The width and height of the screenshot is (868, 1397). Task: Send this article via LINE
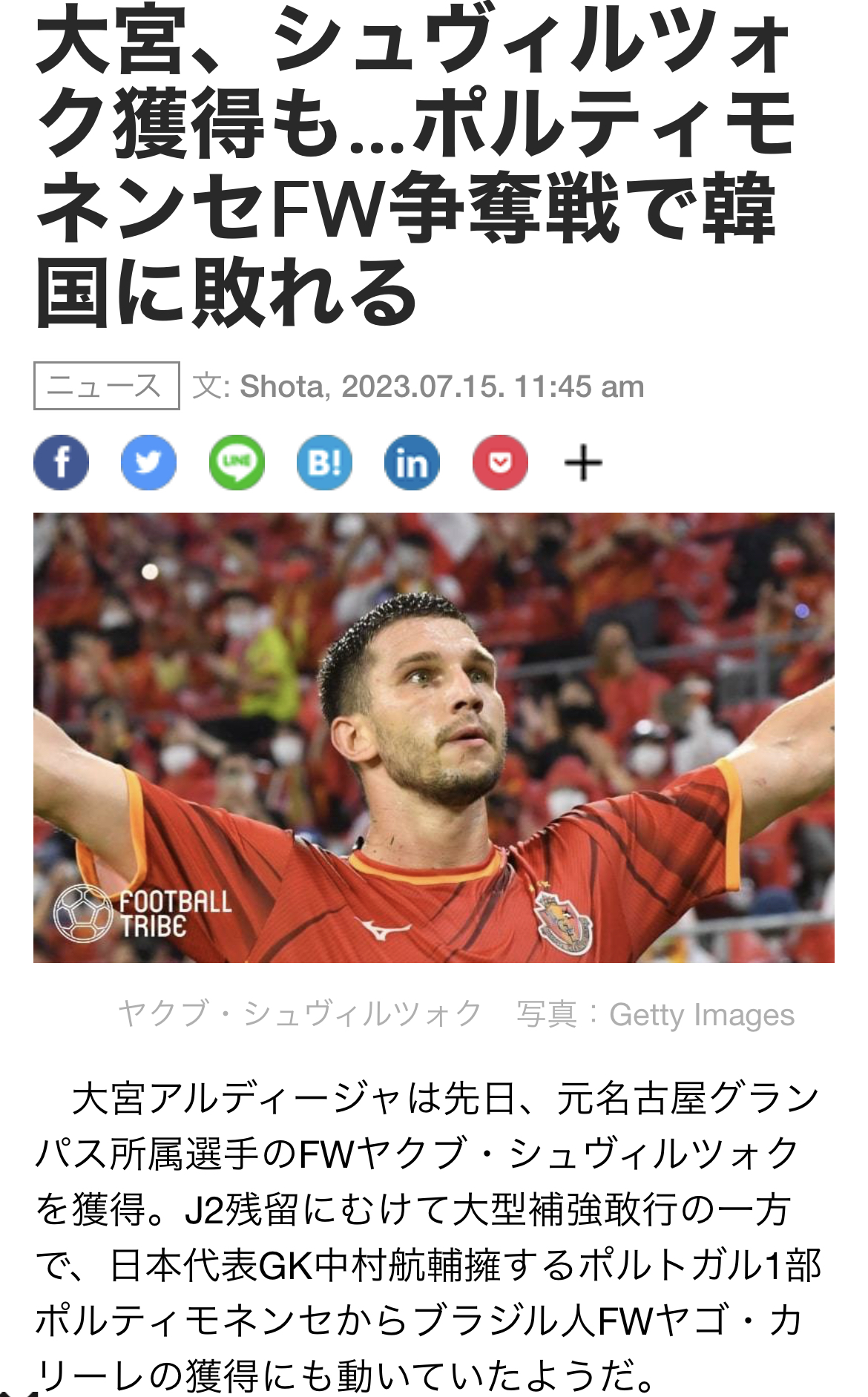click(237, 462)
